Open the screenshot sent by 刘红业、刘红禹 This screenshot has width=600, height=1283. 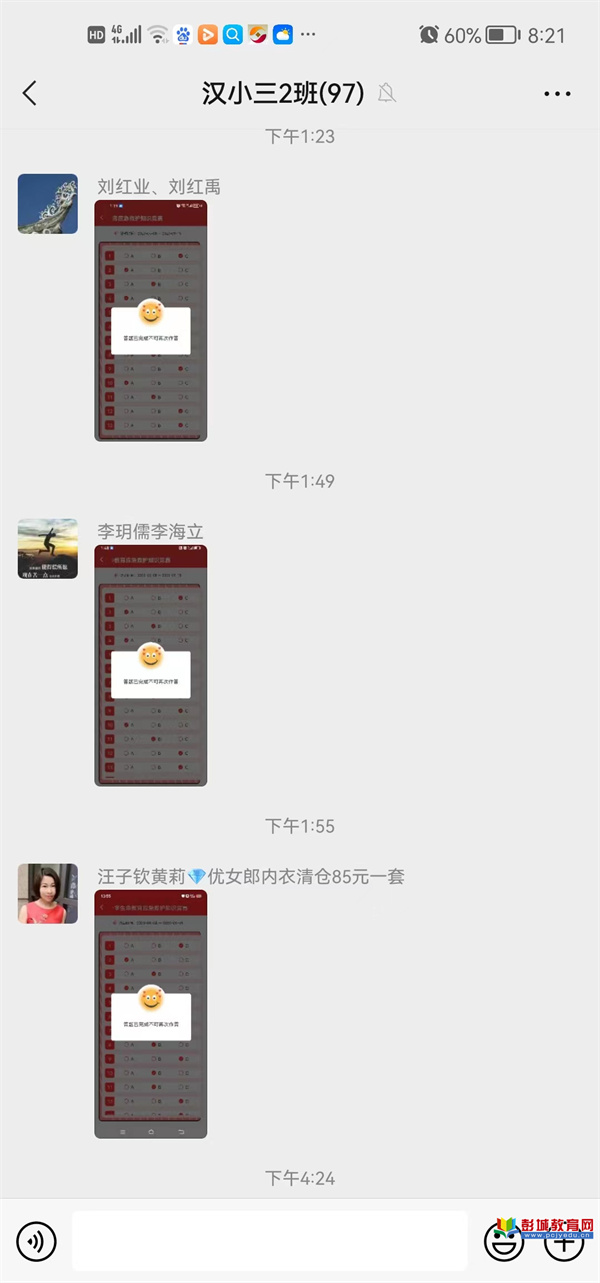[x=150, y=321]
